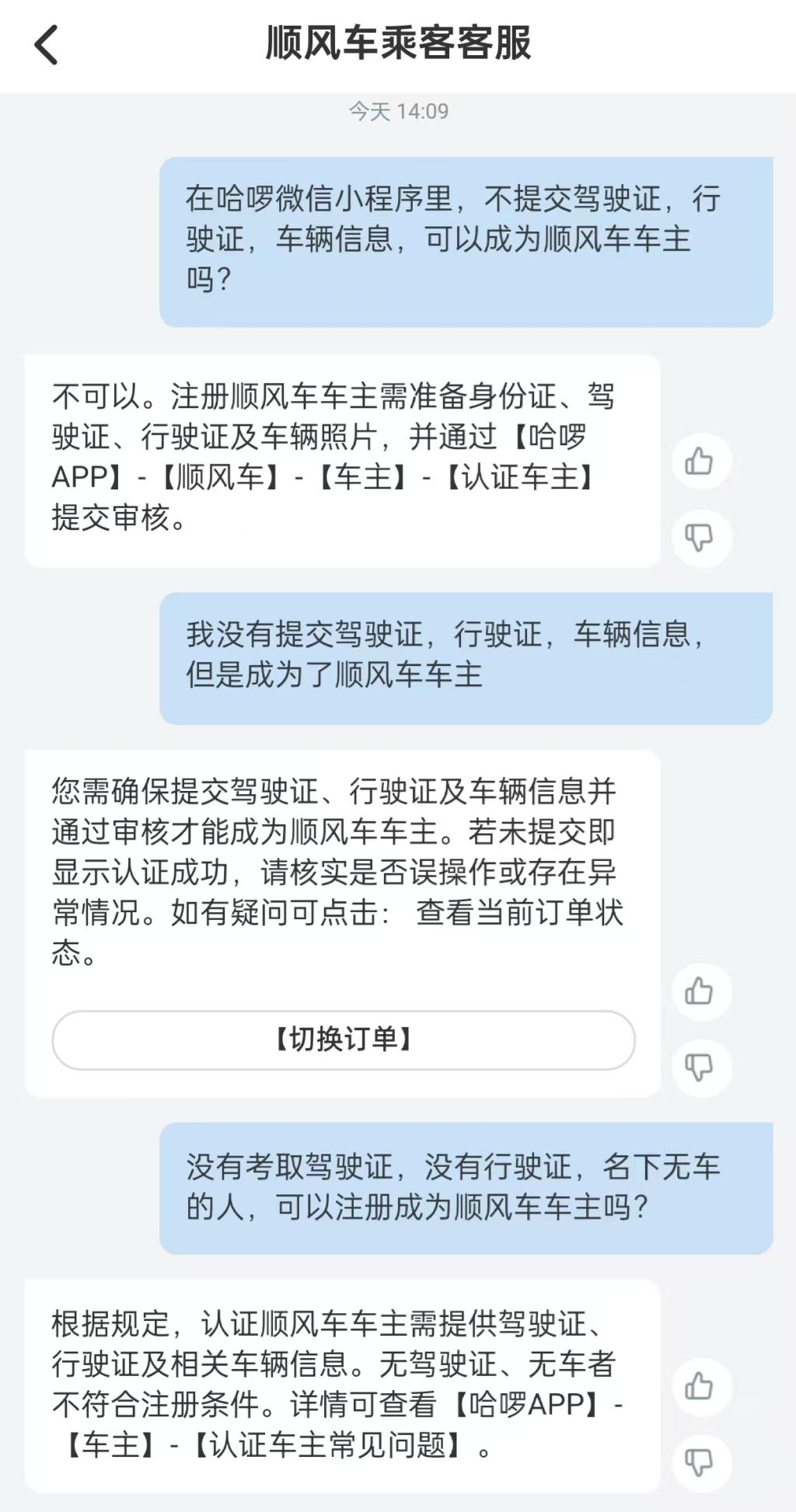
Task: Like the reply starting with 不可以
Action: (x=700, y=462)
